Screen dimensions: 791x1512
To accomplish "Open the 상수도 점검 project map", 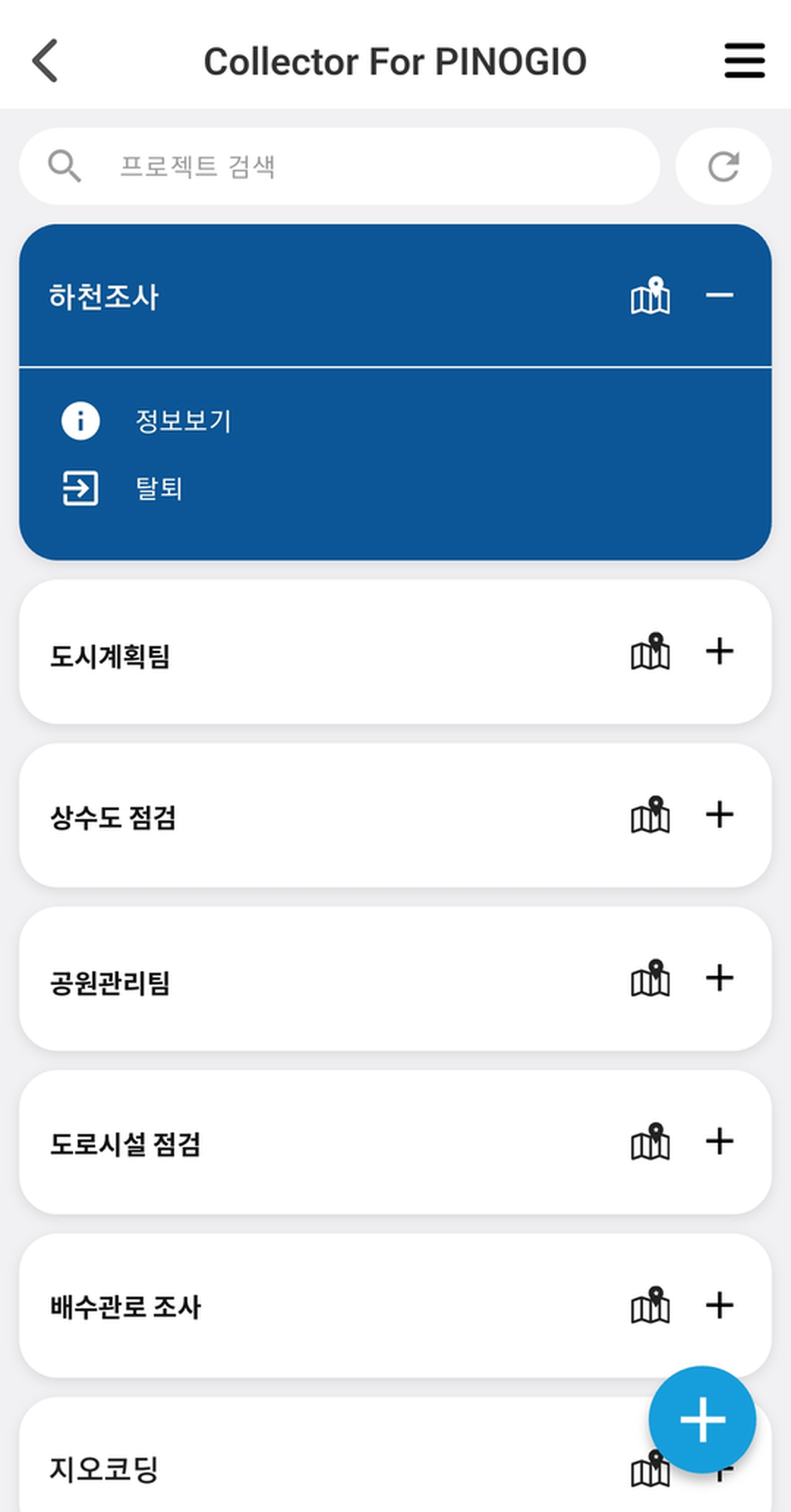I will tap(650, 815).
